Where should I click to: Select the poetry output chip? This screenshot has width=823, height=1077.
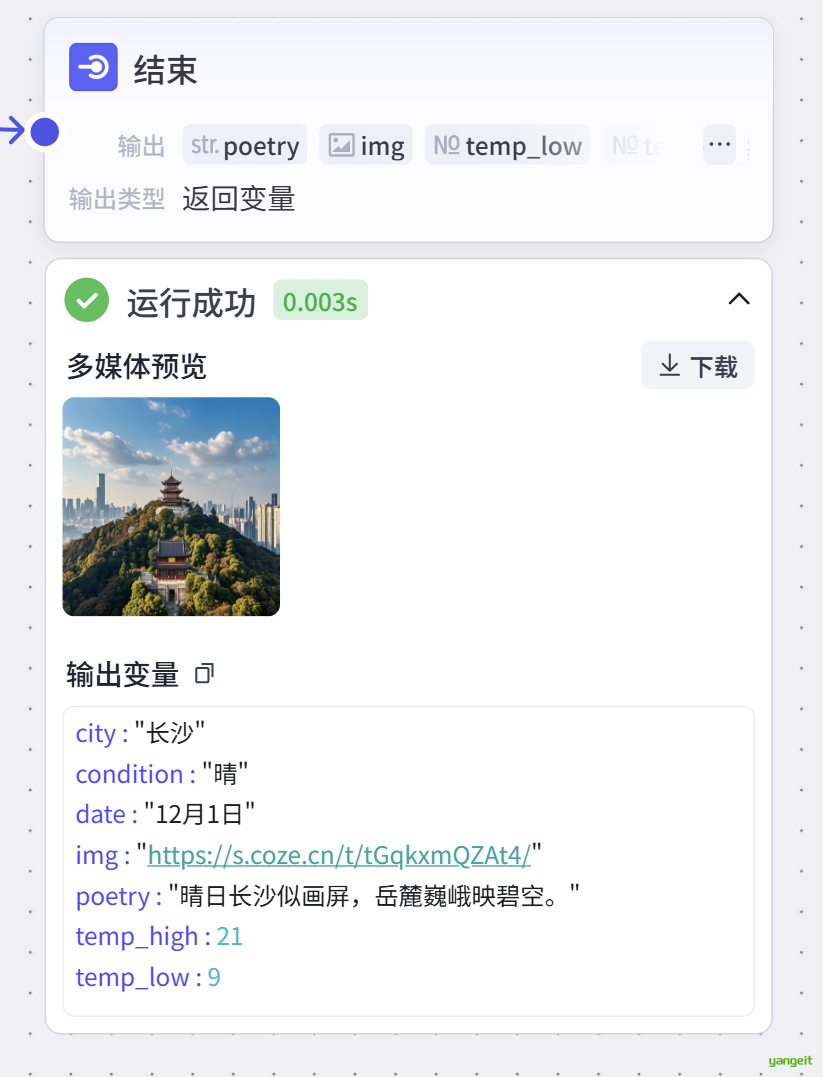tap(246, 146)
